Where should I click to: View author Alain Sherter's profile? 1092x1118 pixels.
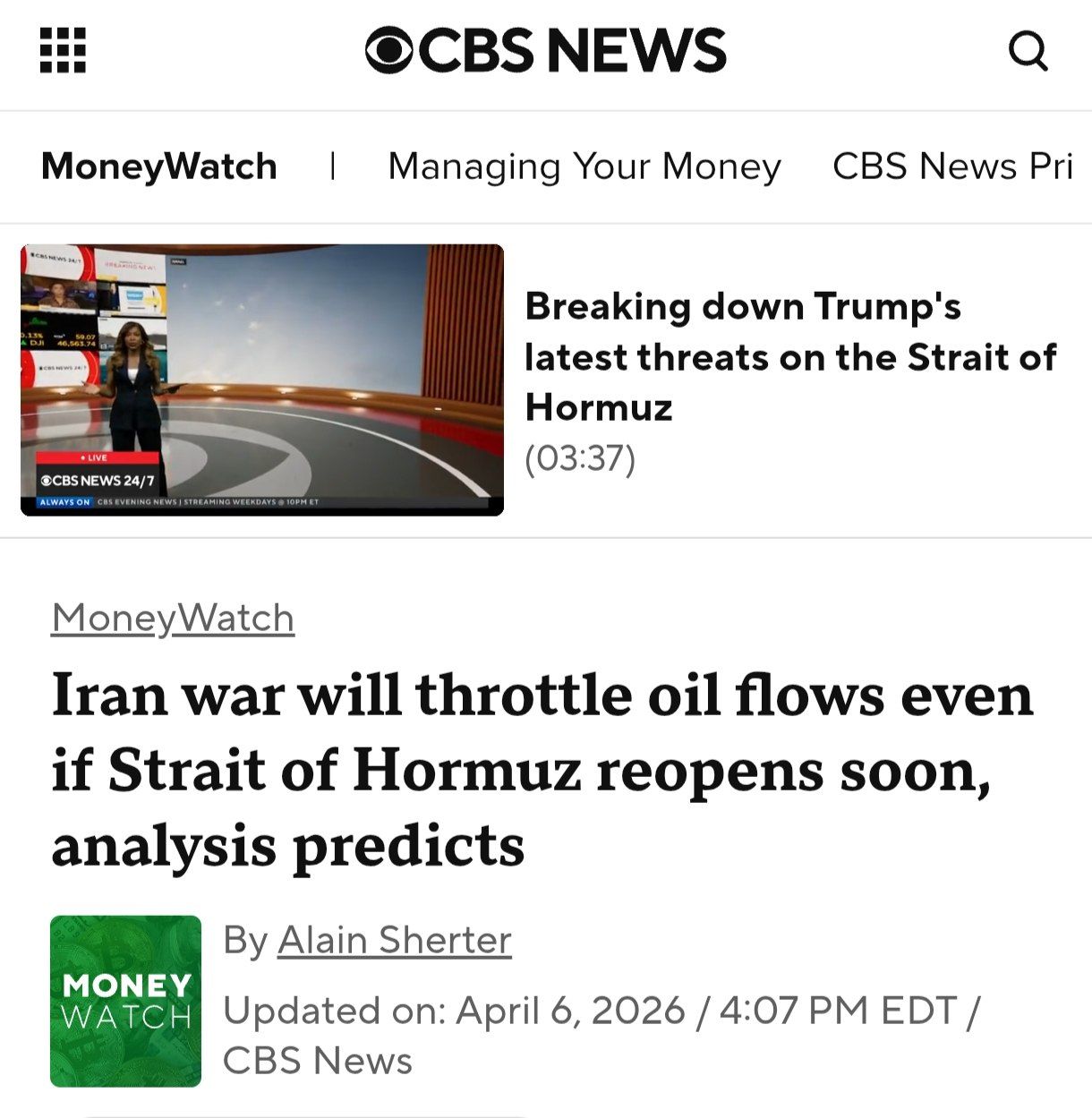point(394,940)
